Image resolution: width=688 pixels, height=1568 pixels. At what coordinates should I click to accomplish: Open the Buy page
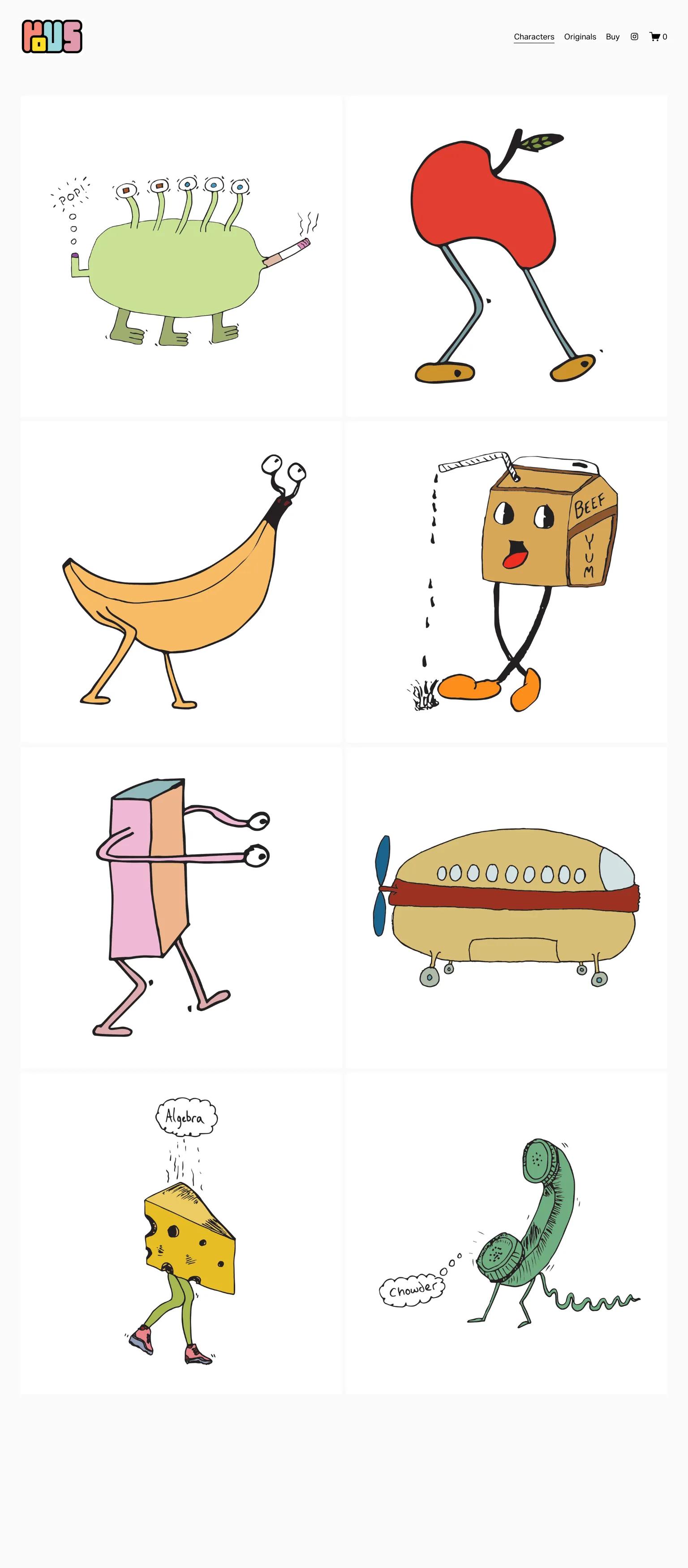click(x=612, y=37)
